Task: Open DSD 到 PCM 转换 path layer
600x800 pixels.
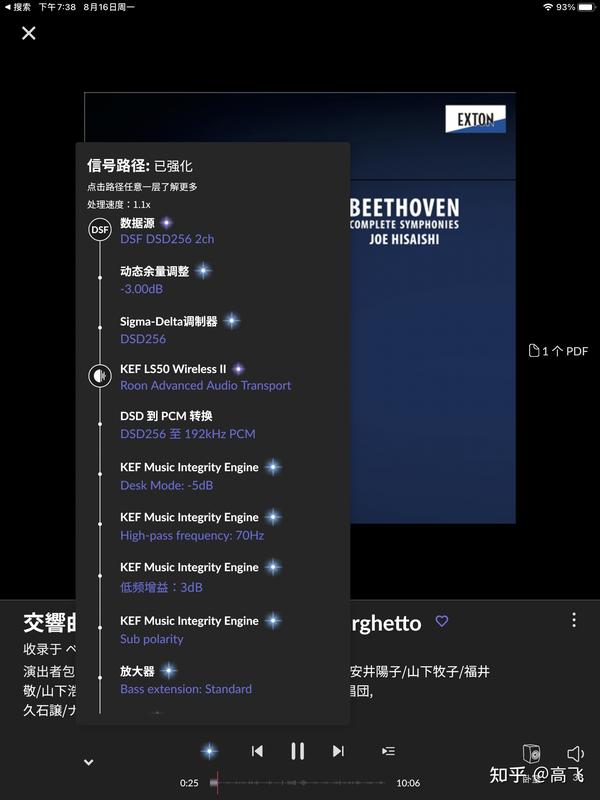Action: 187,425
